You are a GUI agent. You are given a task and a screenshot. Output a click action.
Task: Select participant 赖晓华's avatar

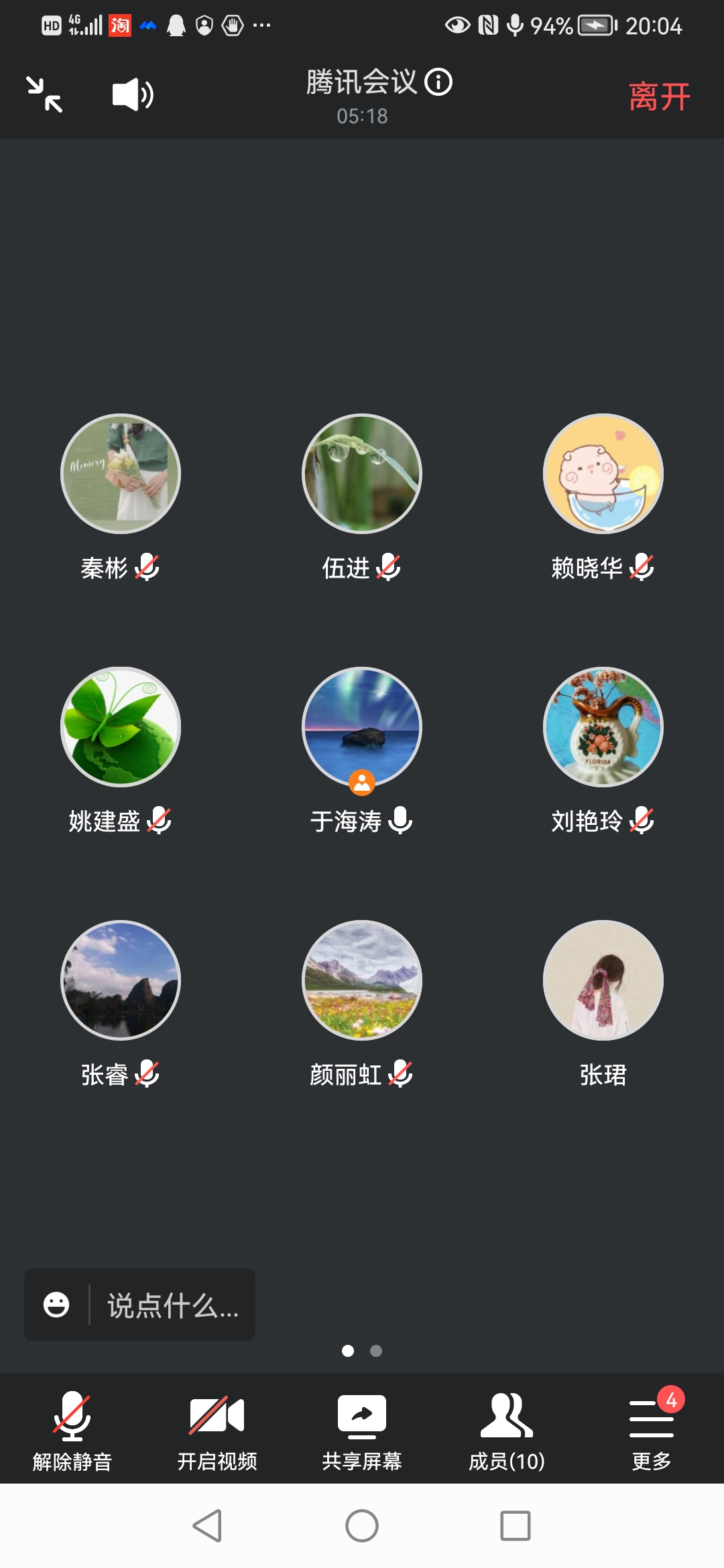point(603,474)
